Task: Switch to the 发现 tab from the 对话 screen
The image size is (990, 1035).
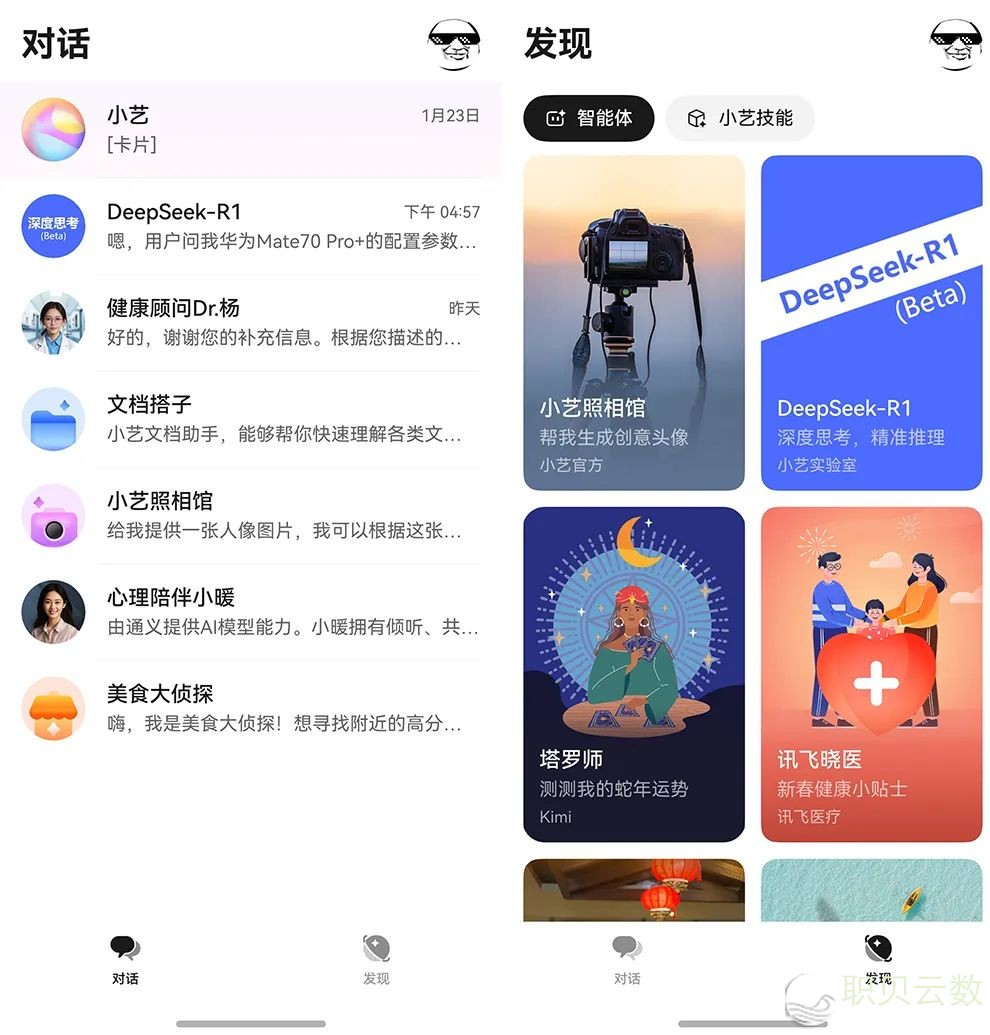Action: point(376,960)
